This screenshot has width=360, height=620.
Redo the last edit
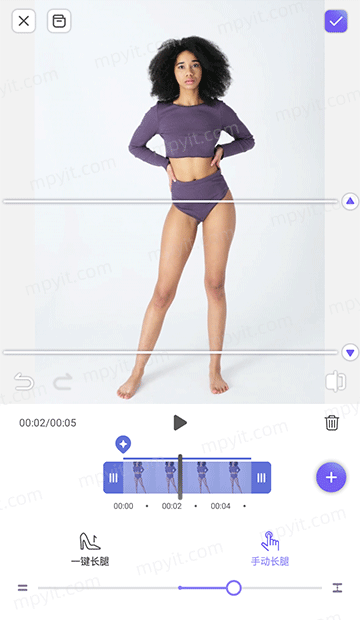[x=63, y=382]
